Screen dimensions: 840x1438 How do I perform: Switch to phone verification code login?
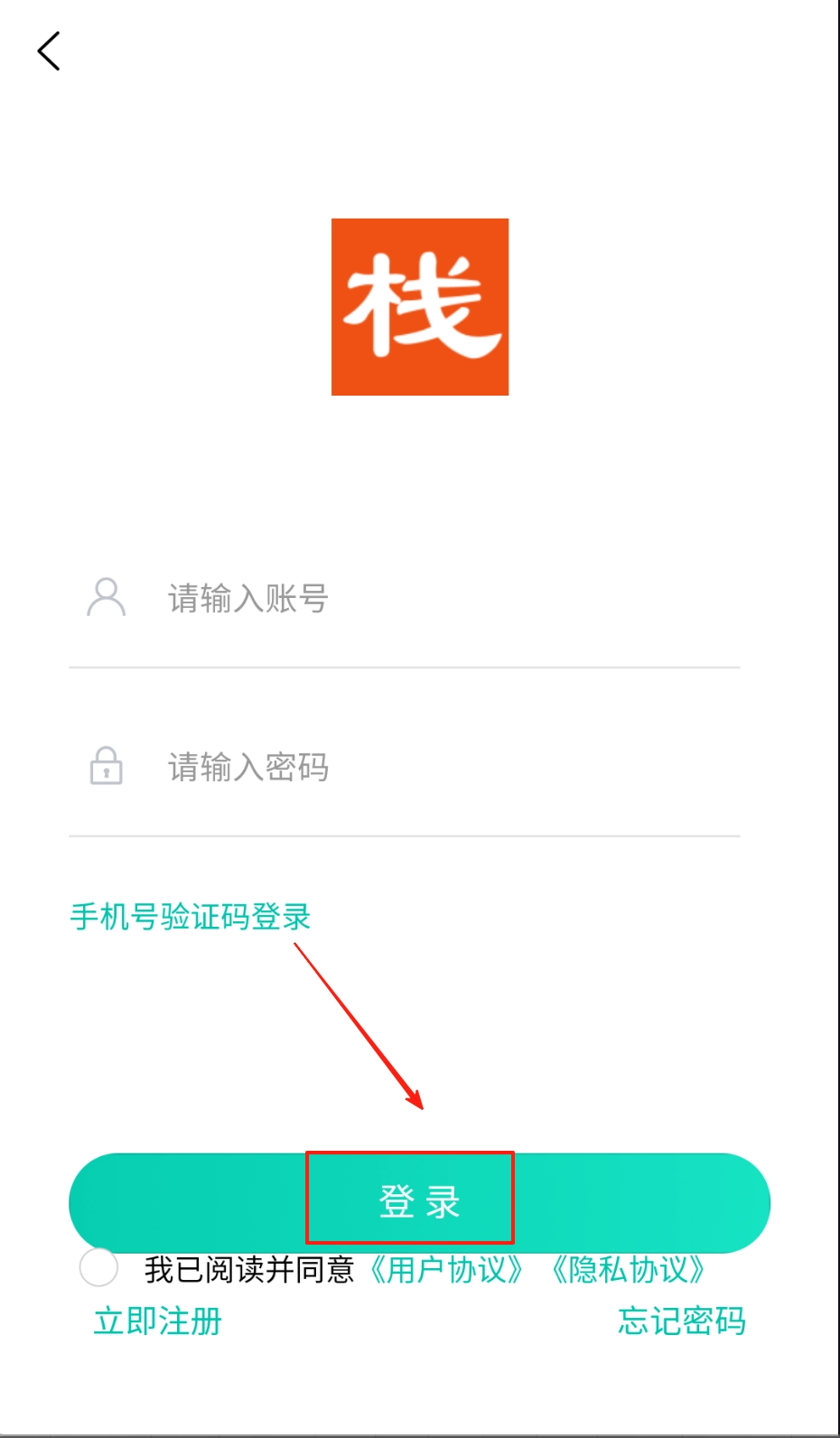(191, 917)
